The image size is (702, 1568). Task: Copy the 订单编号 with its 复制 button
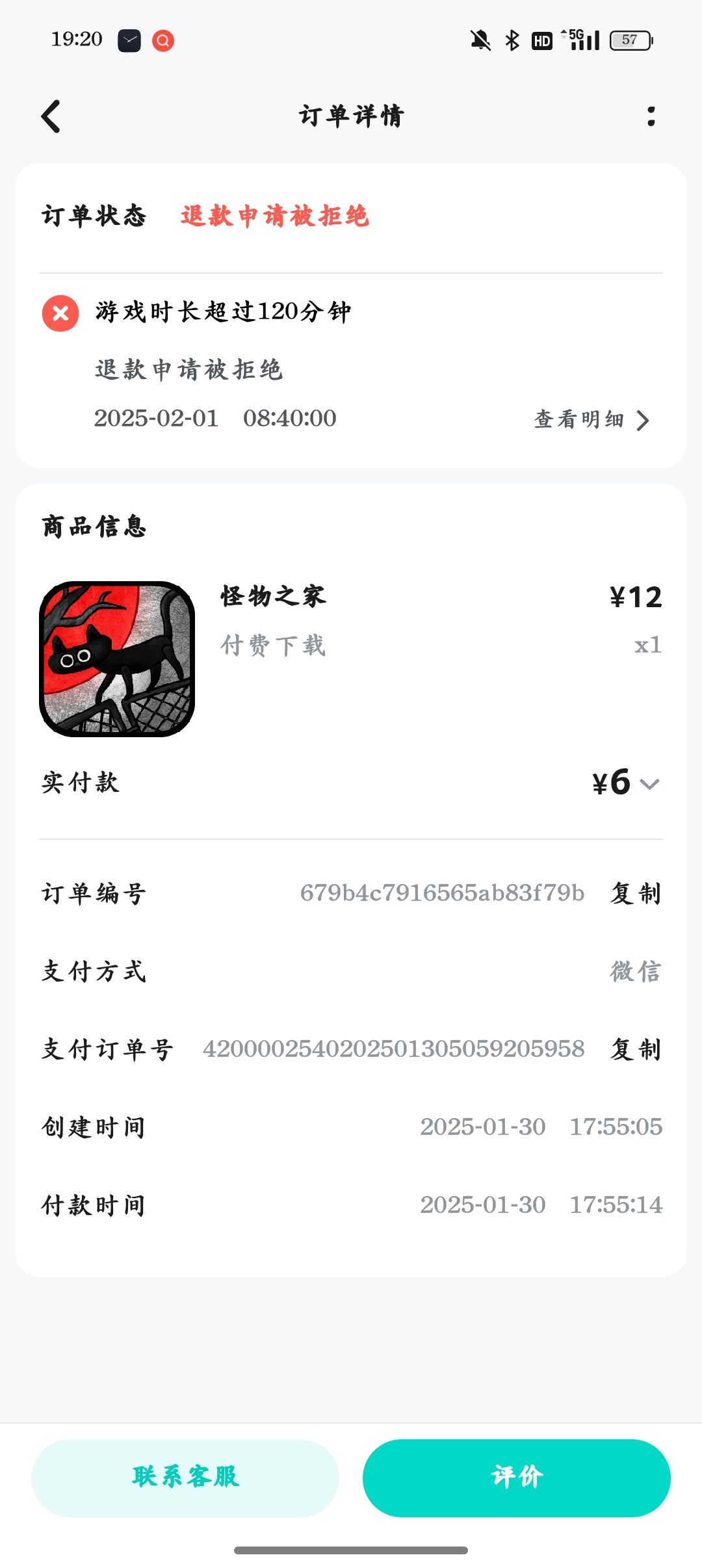pyautogui.click(x=636, y=893)
